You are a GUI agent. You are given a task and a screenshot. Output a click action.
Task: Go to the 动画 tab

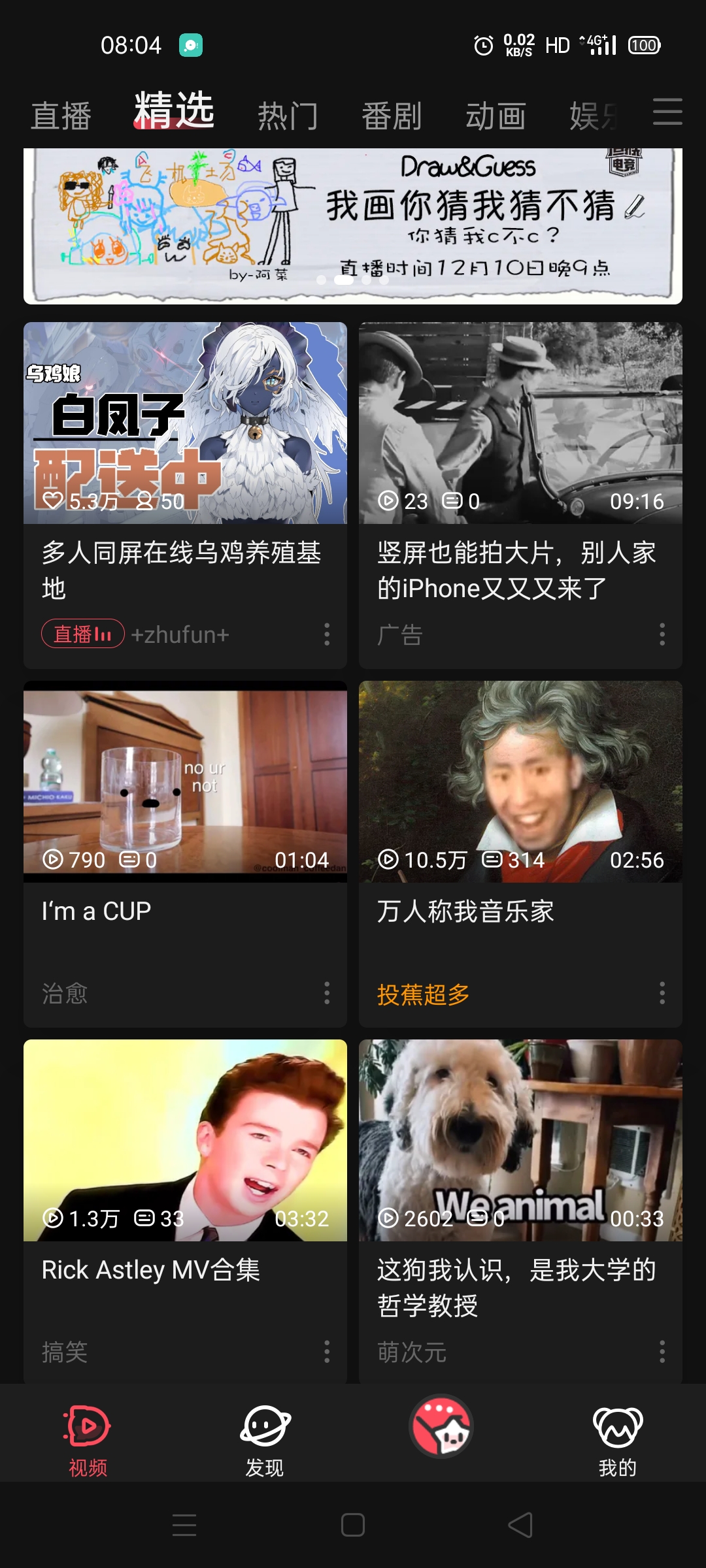coord(496,116)
